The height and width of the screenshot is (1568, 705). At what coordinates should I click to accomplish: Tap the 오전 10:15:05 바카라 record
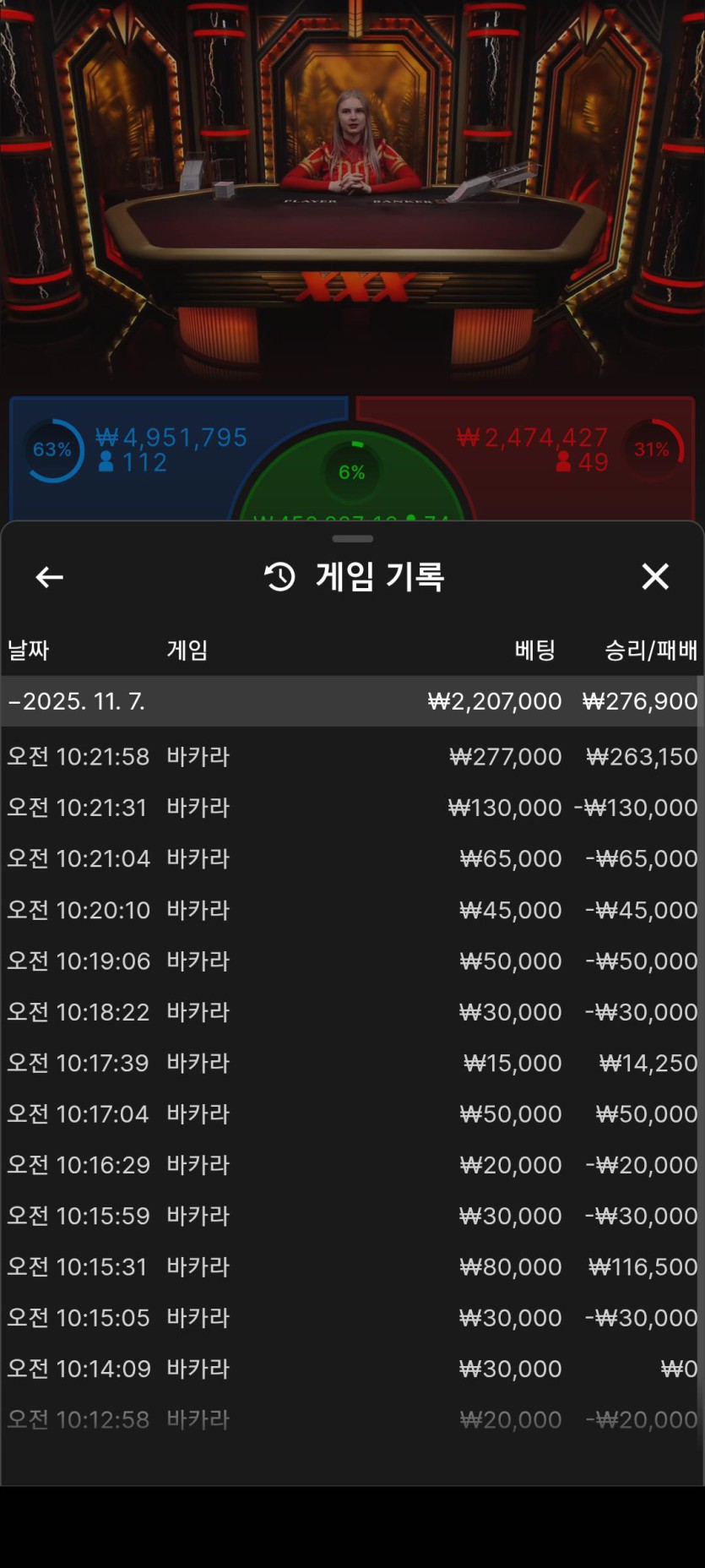(x=352, y=1318)
